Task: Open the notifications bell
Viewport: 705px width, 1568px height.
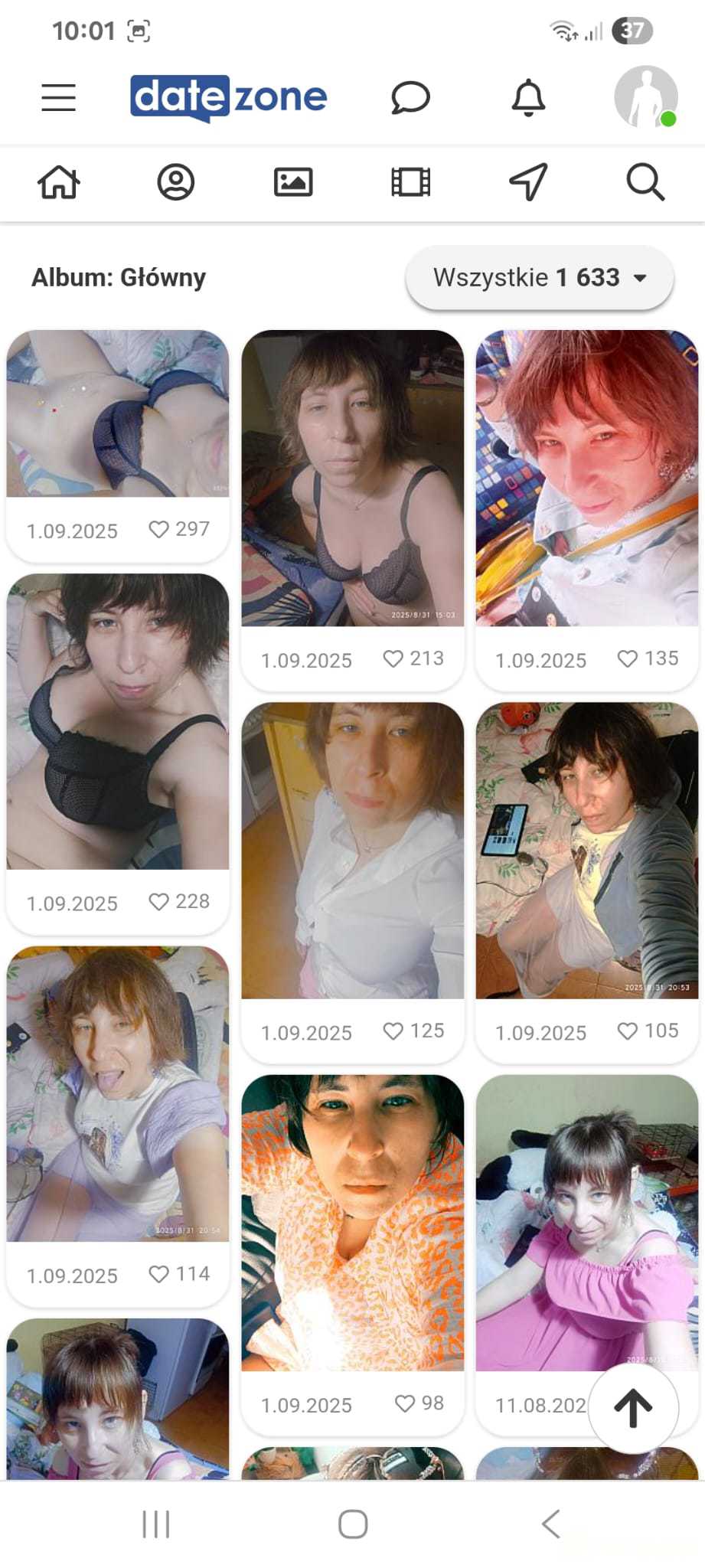Action: 528,97
